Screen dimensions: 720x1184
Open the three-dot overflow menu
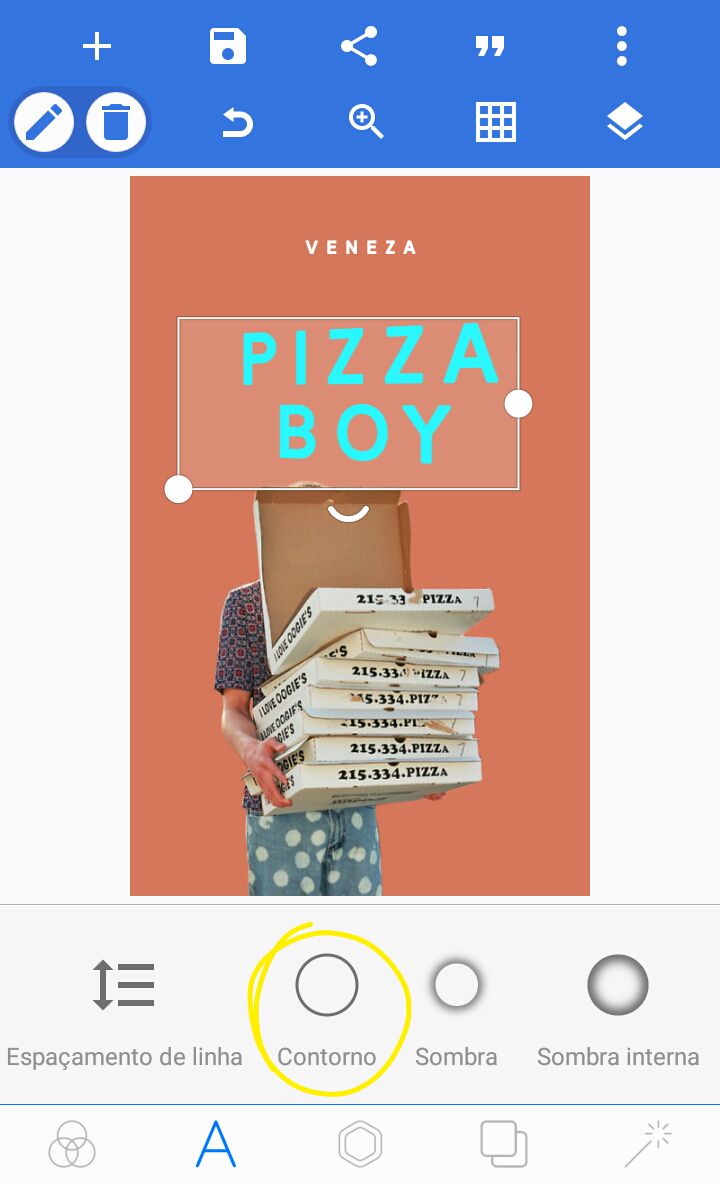[621, 46]
